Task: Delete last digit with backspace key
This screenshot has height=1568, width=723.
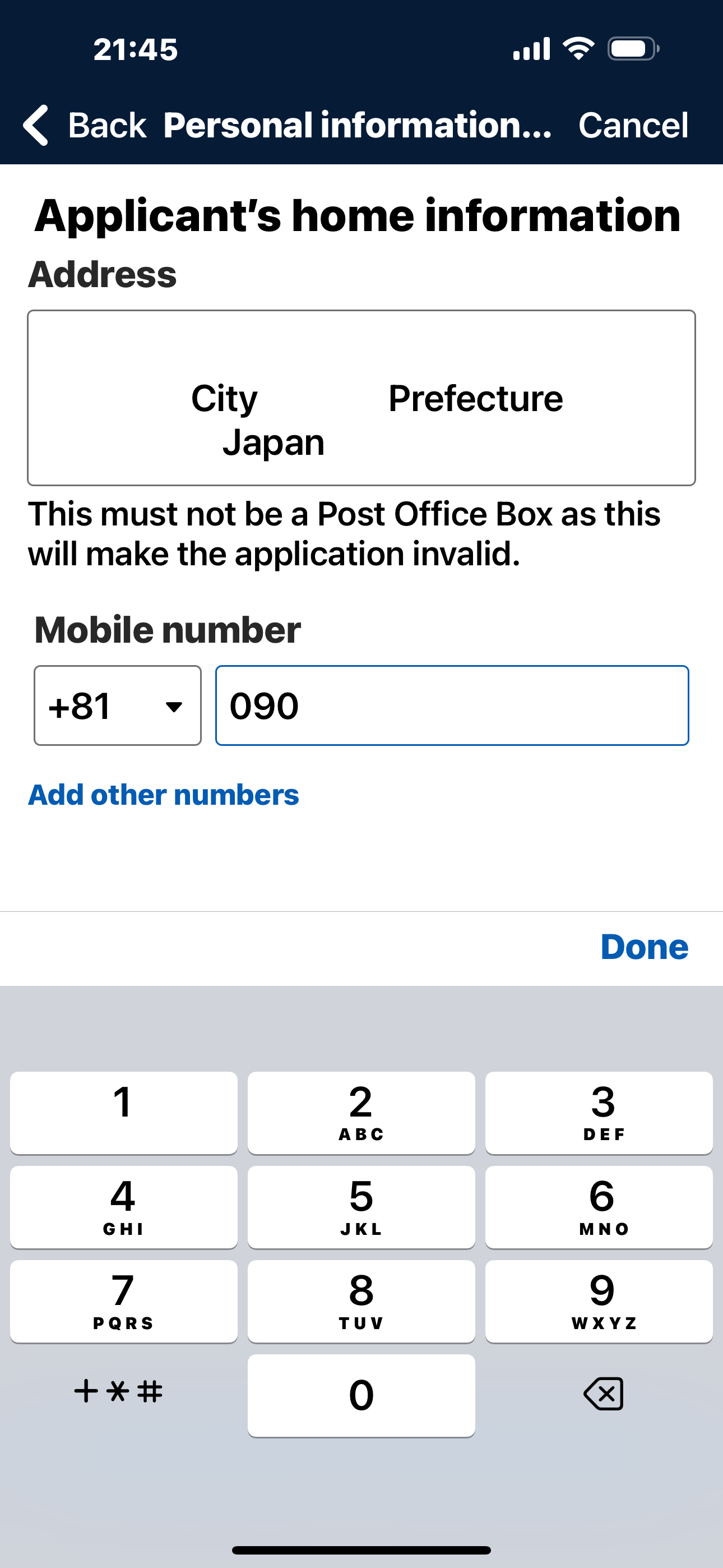Action: [602, 1393]
